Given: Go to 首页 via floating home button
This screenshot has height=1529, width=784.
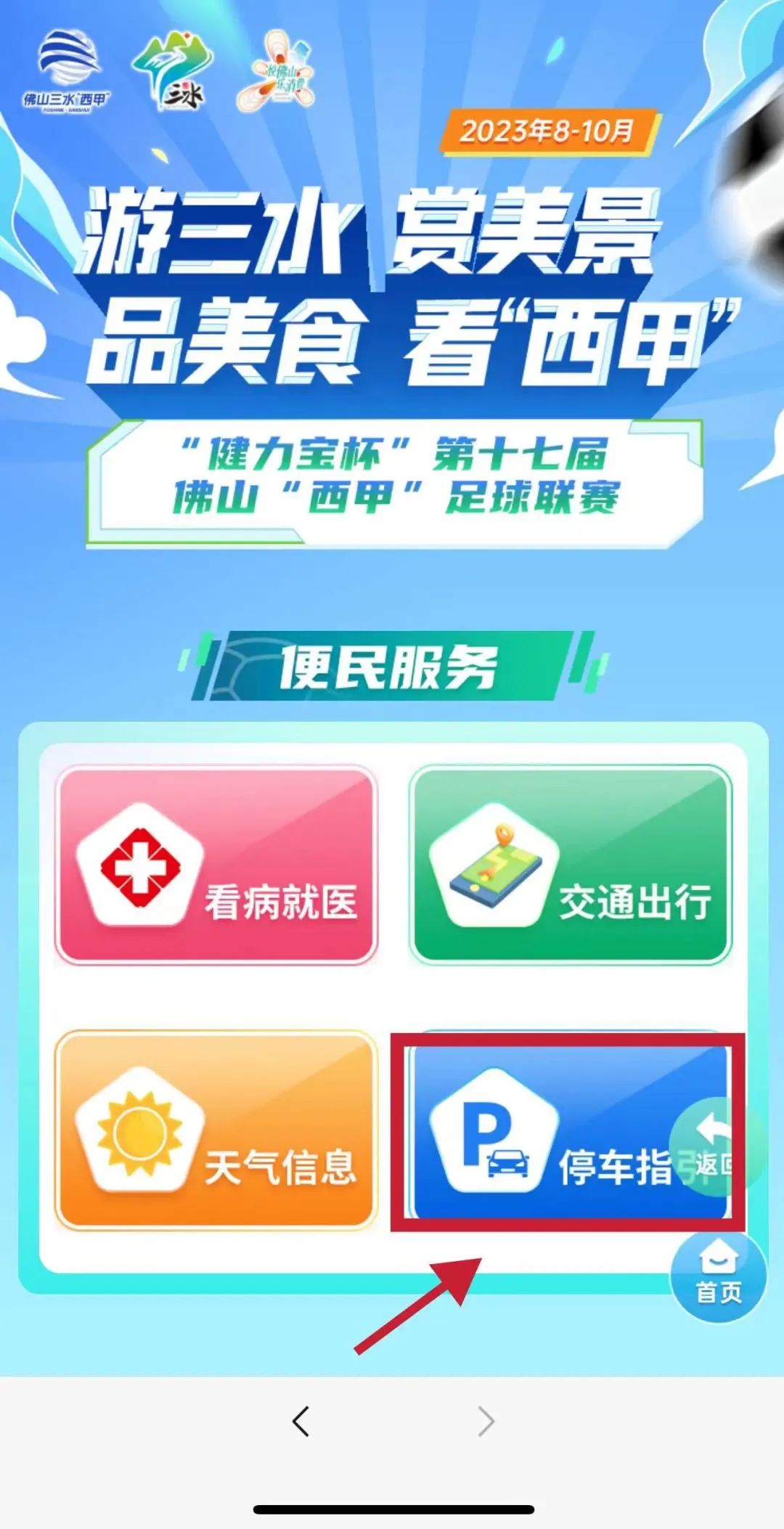Looking at the screenshot, I should click(718, 1276).
